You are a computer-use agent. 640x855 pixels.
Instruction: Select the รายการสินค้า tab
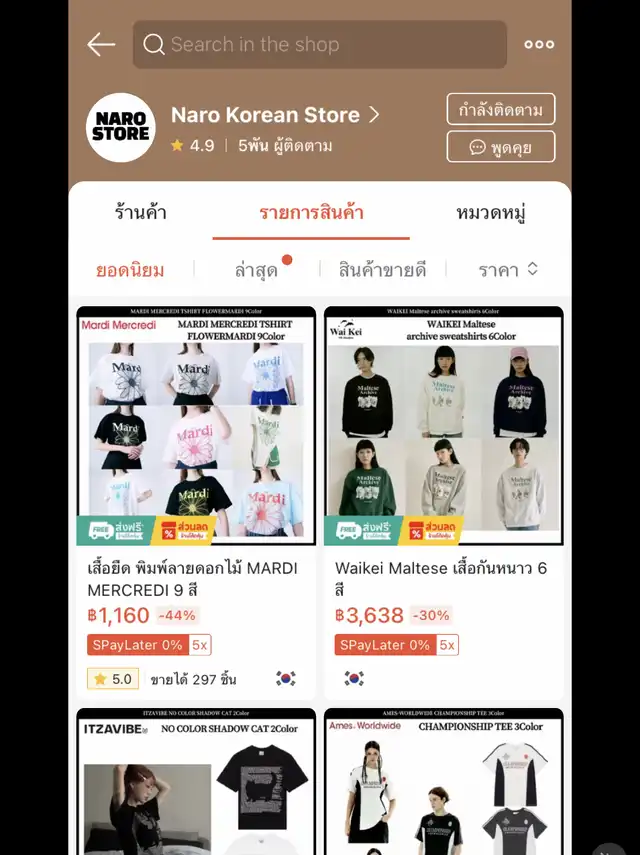[x=311, y=213]
